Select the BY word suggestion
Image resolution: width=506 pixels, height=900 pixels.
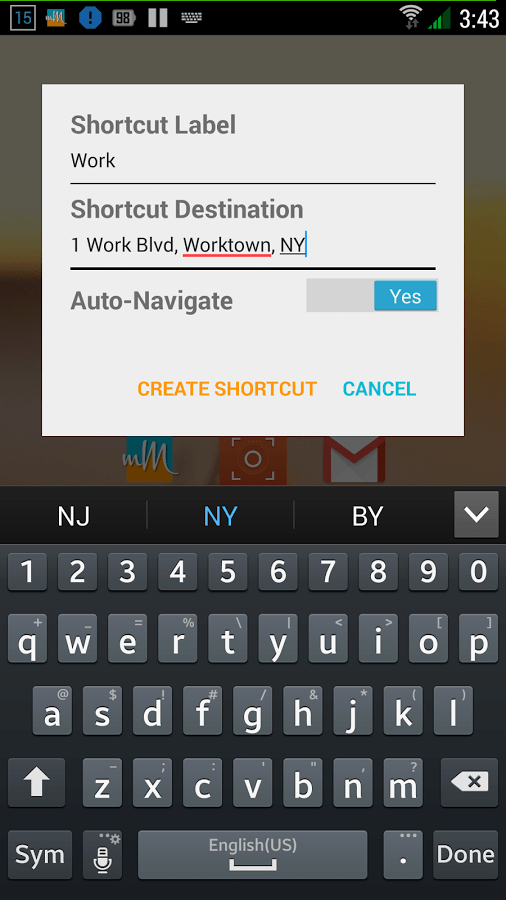tap(367, 517)
